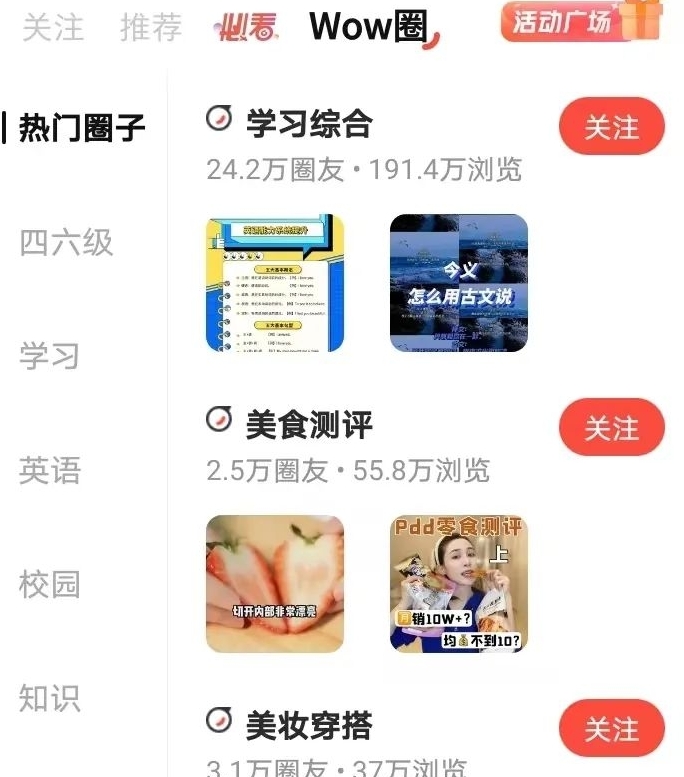The height and width of the screenshot is (777, 684).
Task: Open the 今义怎么用古文说 video thumbnail
Action: [x=459, y=283]
